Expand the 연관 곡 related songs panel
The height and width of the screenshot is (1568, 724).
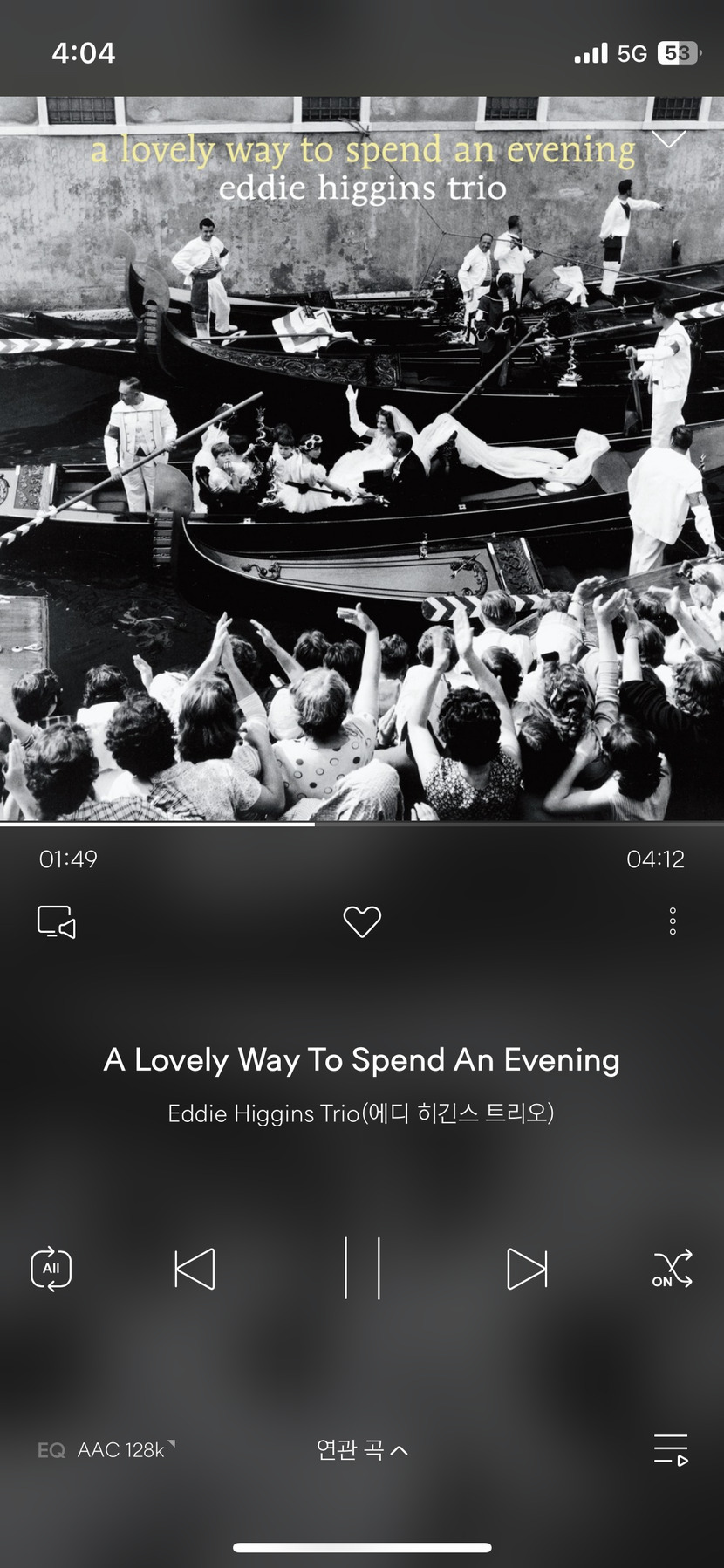(362, 1450)
